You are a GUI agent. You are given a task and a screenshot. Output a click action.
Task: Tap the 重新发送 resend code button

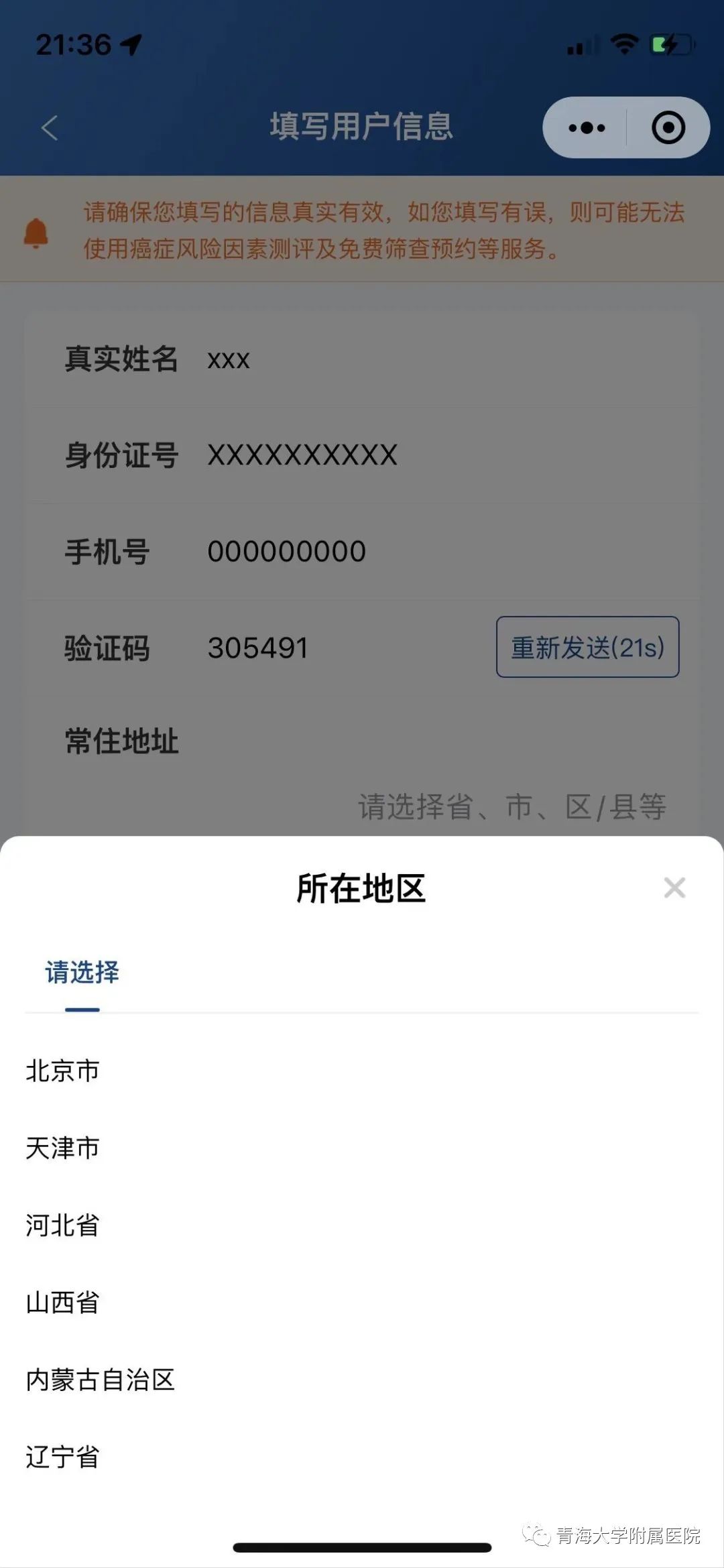pos(588,647)
